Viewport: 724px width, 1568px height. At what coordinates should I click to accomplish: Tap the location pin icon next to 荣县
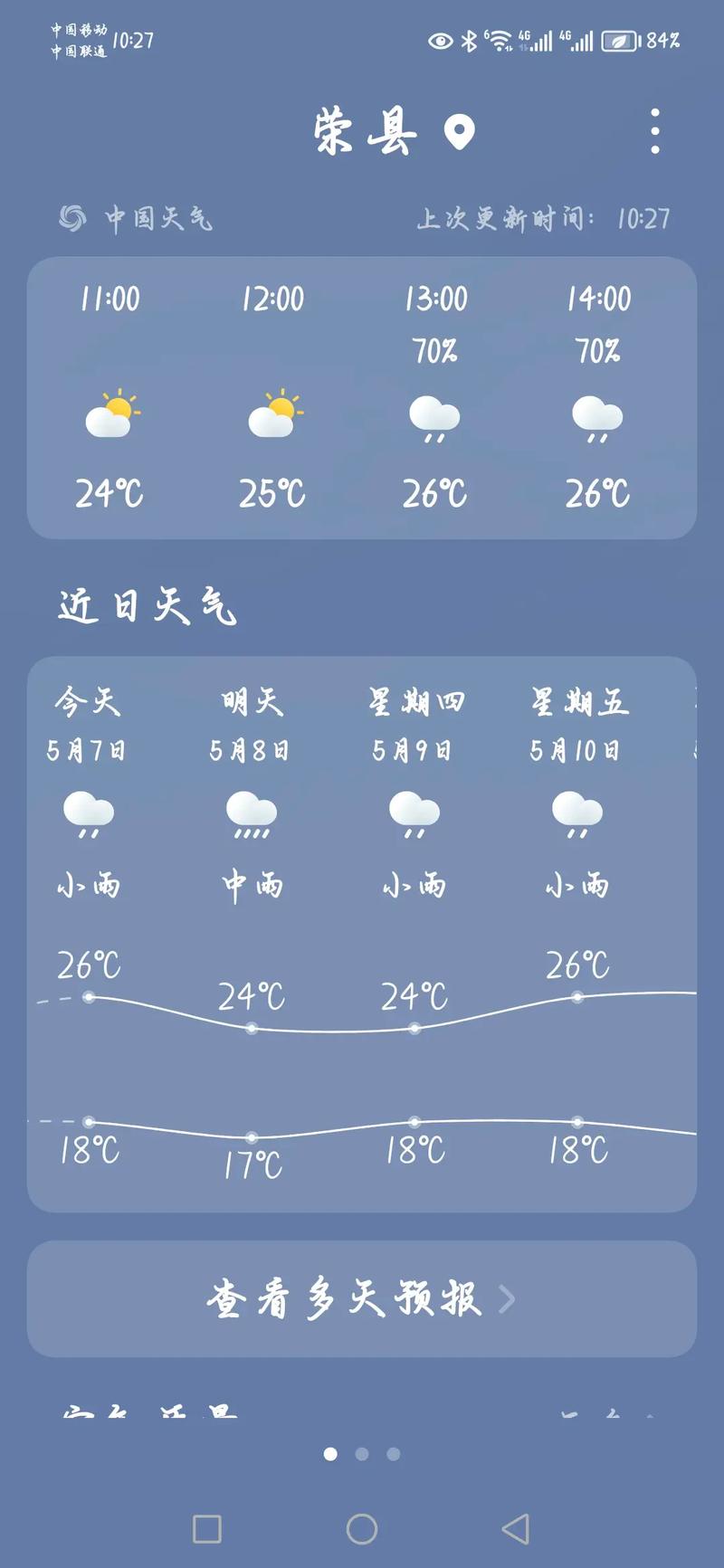(461, 132)
